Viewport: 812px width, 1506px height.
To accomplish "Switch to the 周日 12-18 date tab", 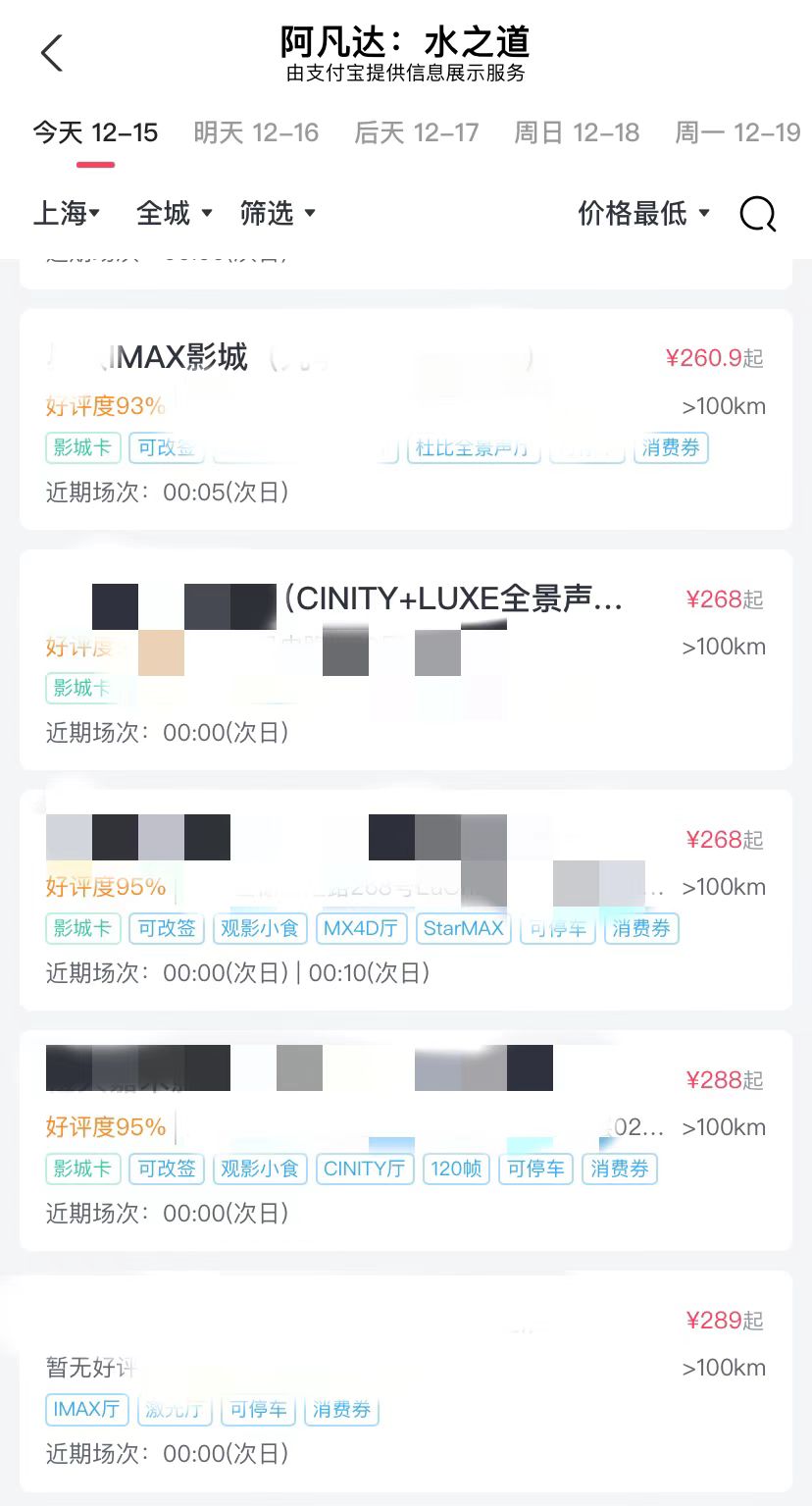I will (x=577, y=133).
